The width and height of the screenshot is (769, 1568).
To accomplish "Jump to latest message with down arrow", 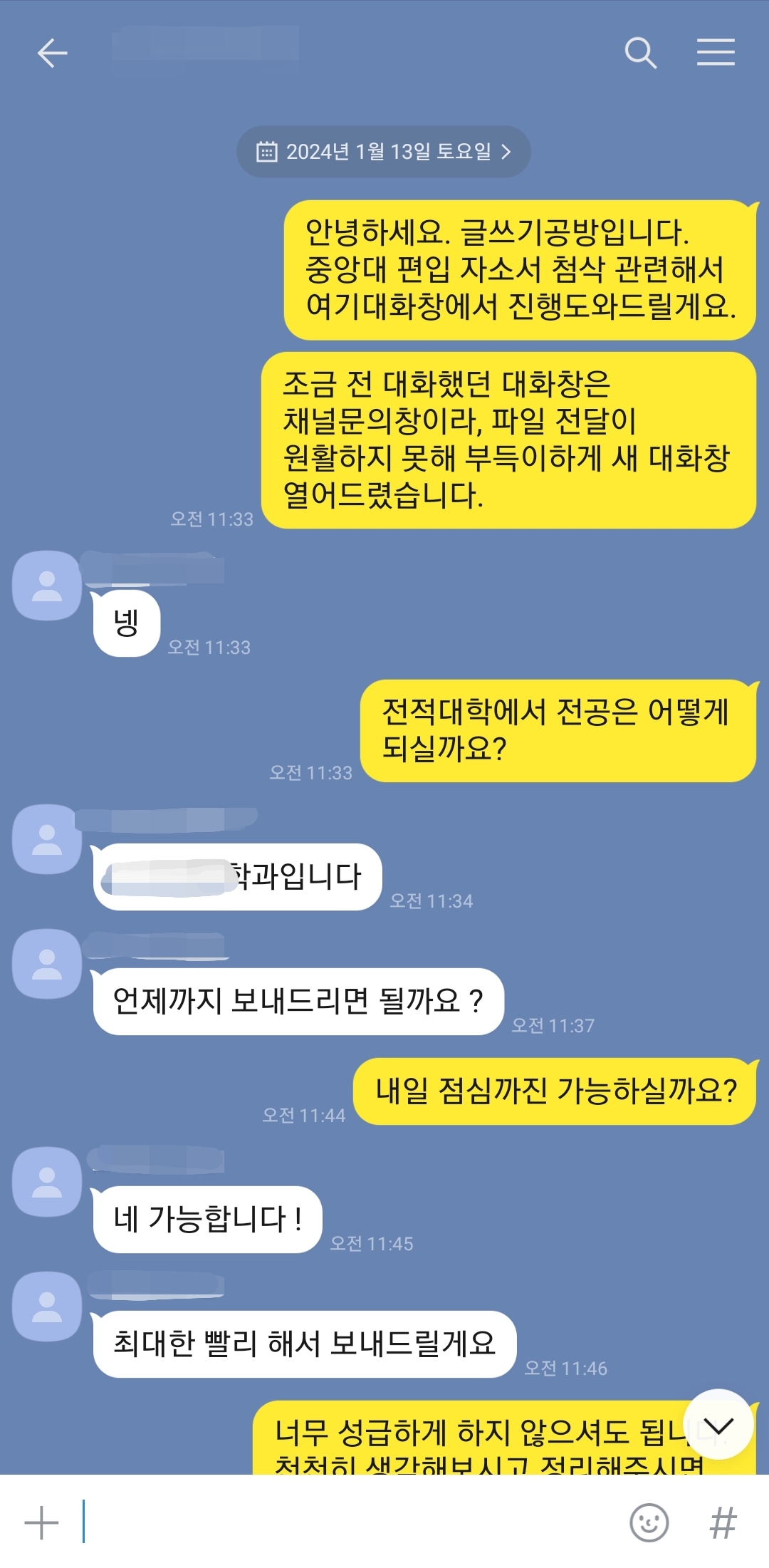I will (x=718, y=1425).
